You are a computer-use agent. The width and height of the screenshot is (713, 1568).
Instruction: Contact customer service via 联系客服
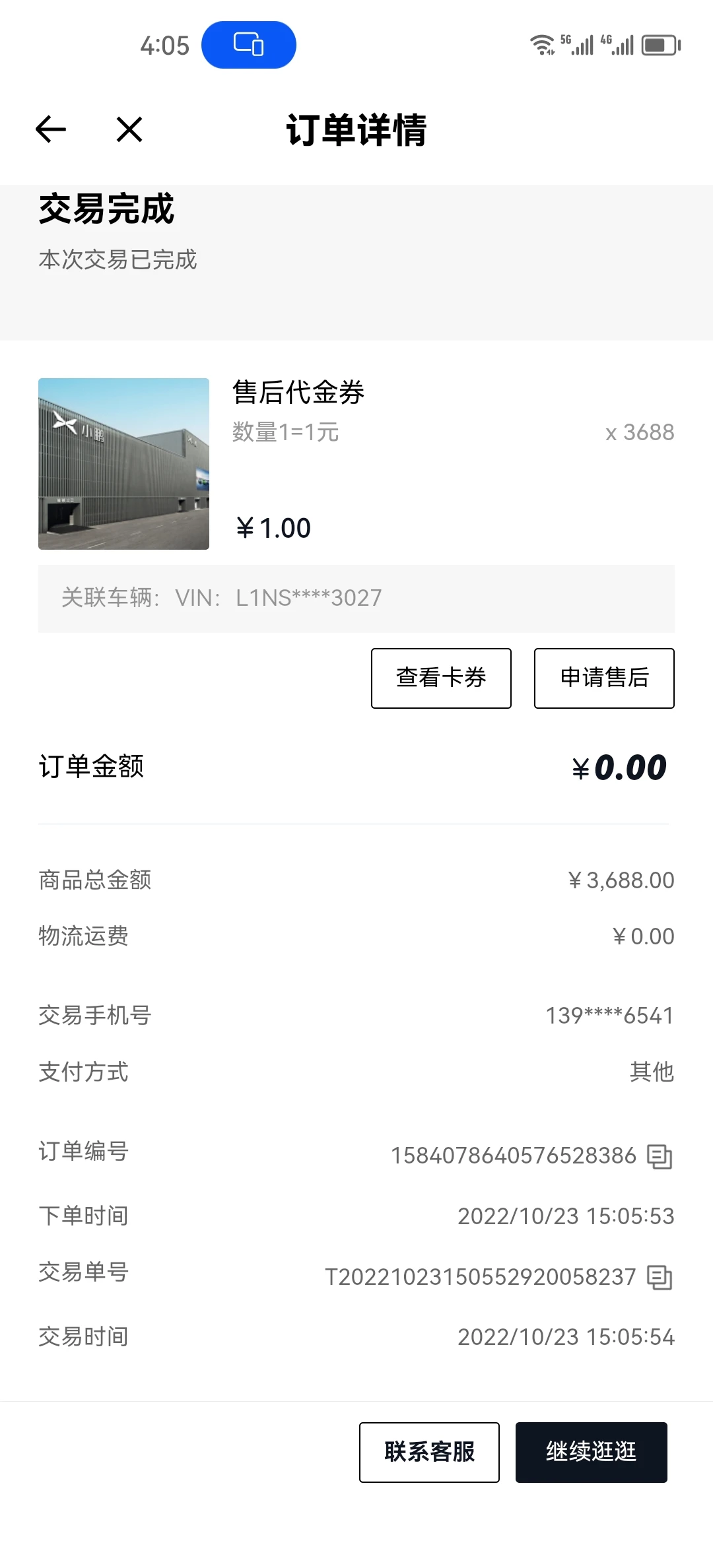(x=429, y=1452)
